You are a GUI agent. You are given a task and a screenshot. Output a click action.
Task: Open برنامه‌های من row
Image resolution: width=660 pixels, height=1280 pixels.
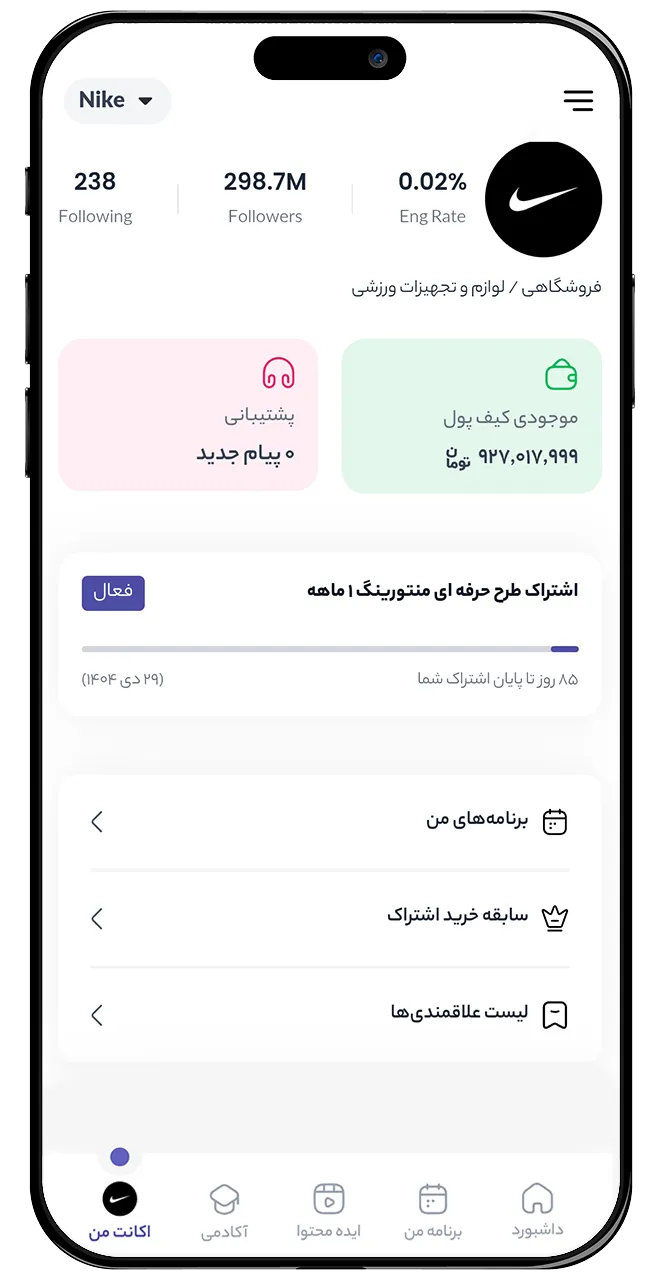click(x=330, y=822)
